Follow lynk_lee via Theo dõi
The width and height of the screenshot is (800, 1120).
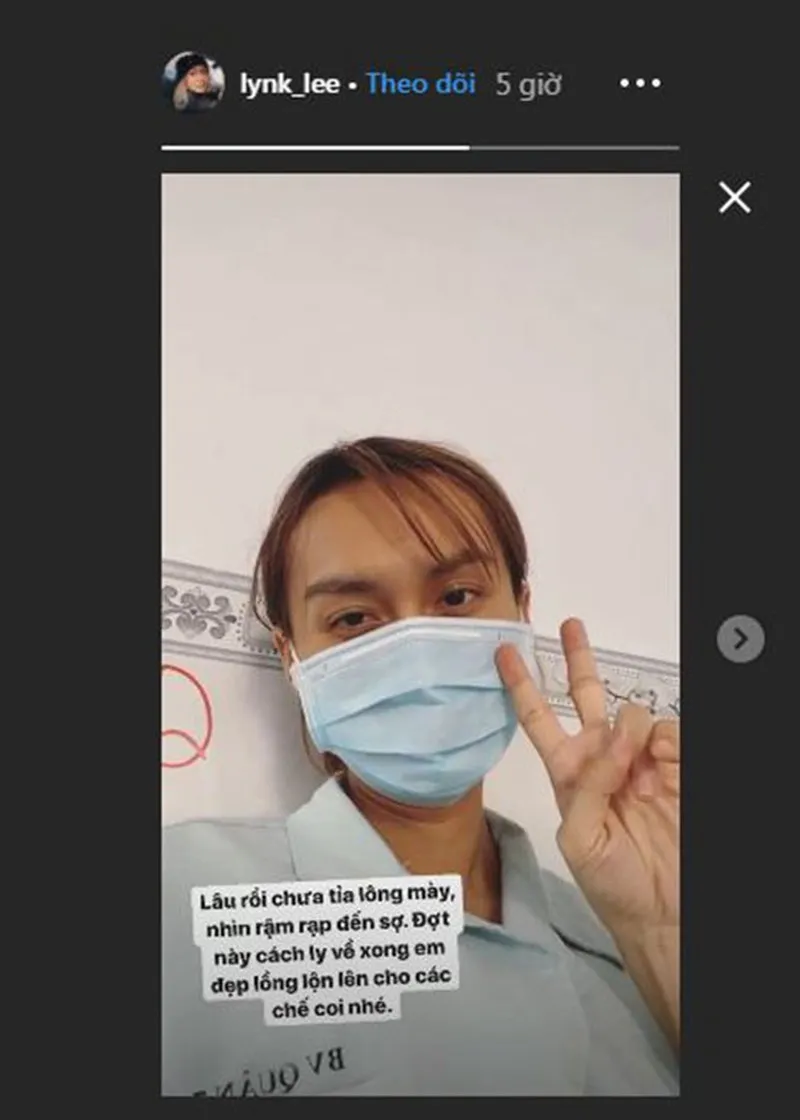tap(420, 83)
